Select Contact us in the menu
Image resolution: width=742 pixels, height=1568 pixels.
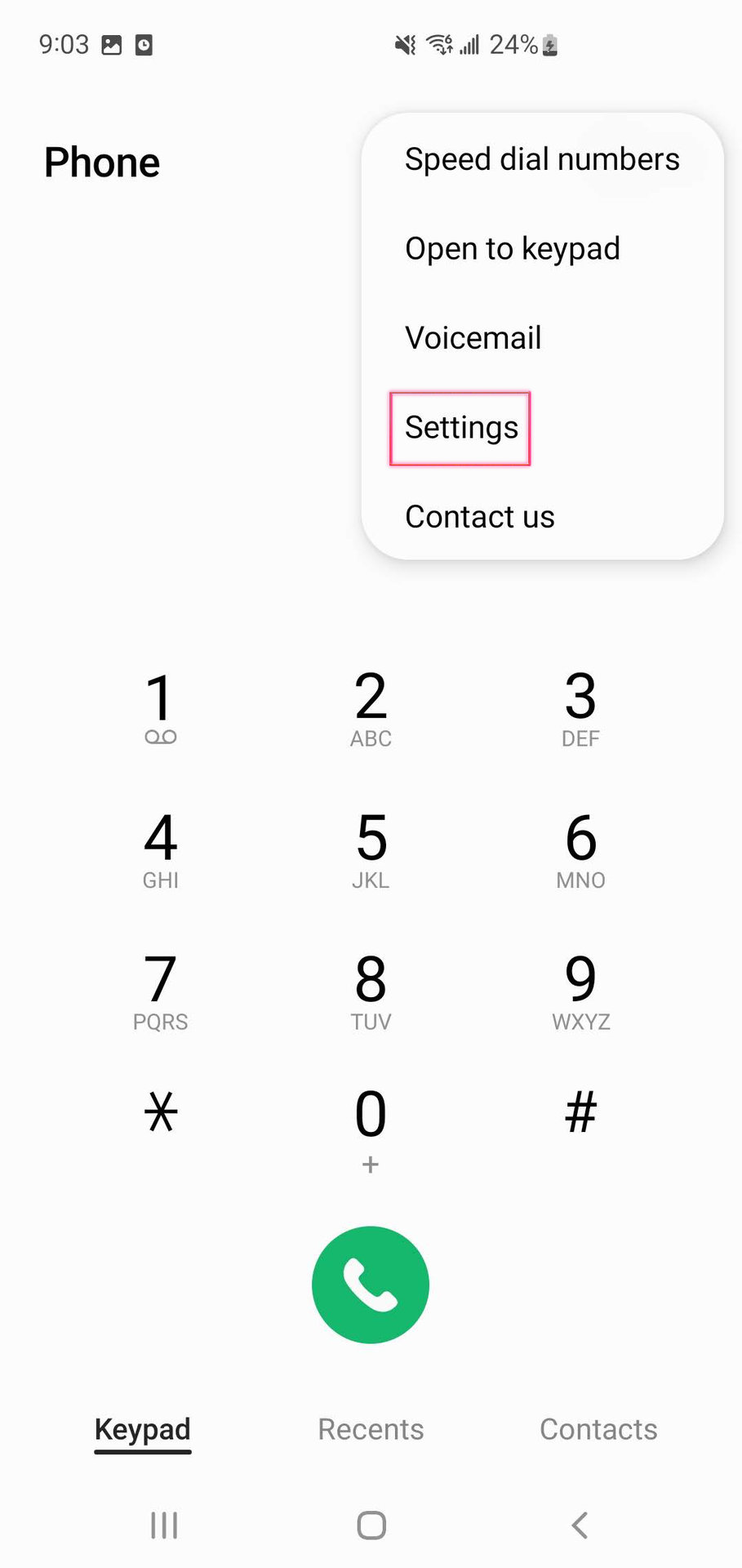pos(480,517)
